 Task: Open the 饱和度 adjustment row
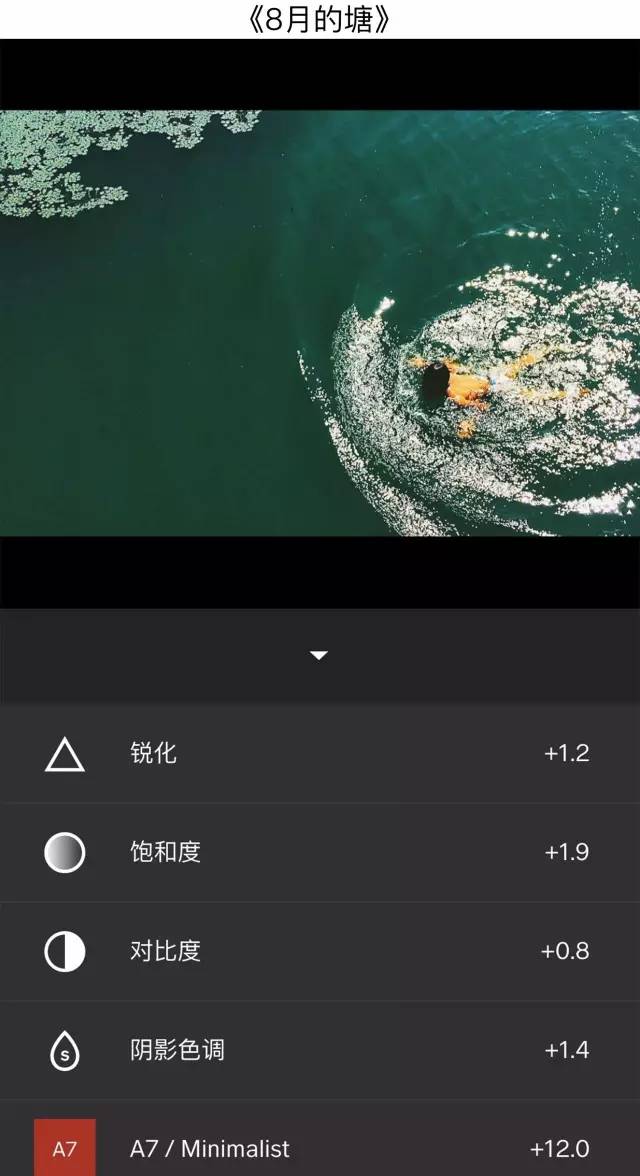click(320, 853)
